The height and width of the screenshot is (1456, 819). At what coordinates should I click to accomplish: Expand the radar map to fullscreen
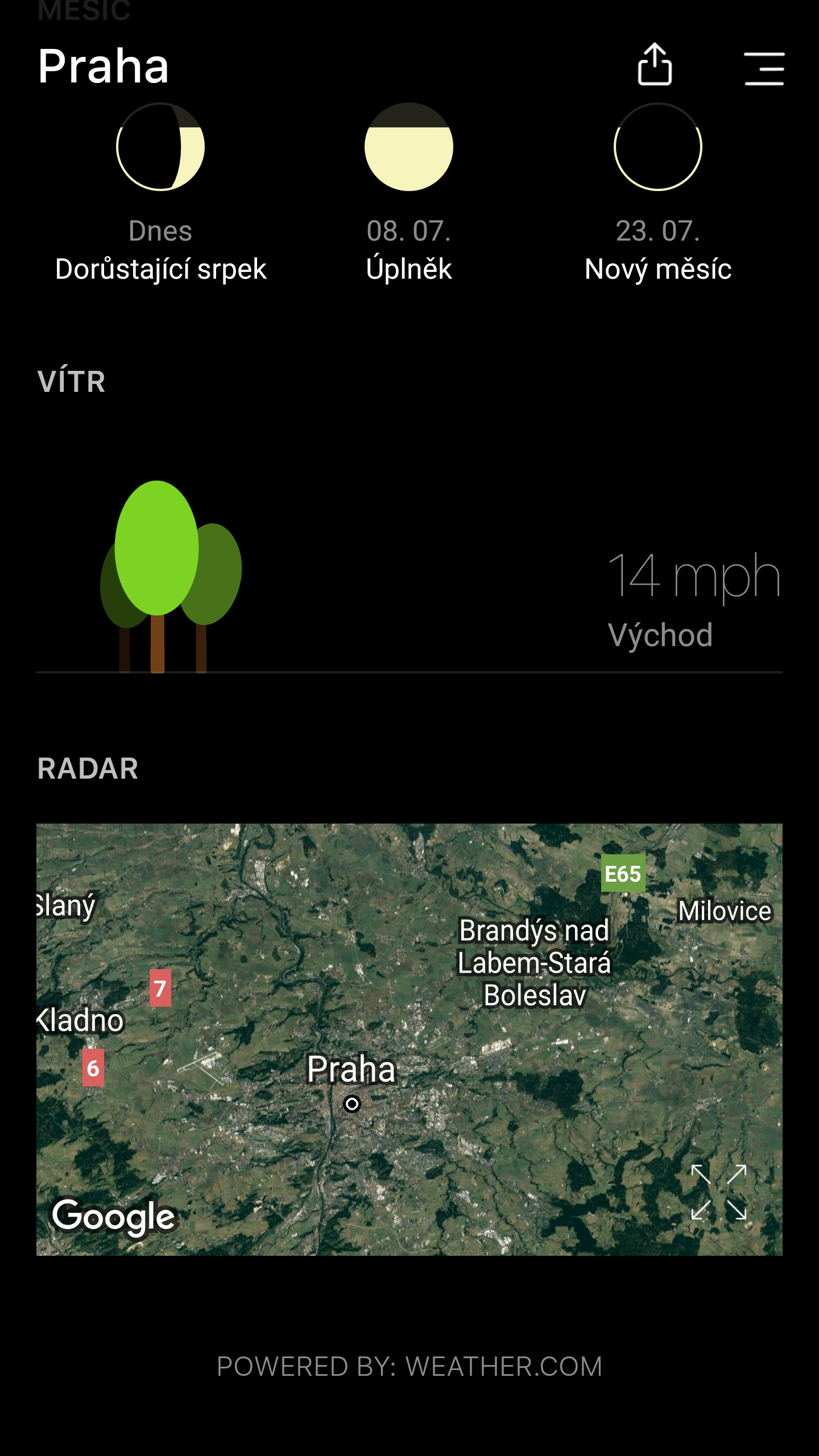[x=719, y=1192]
